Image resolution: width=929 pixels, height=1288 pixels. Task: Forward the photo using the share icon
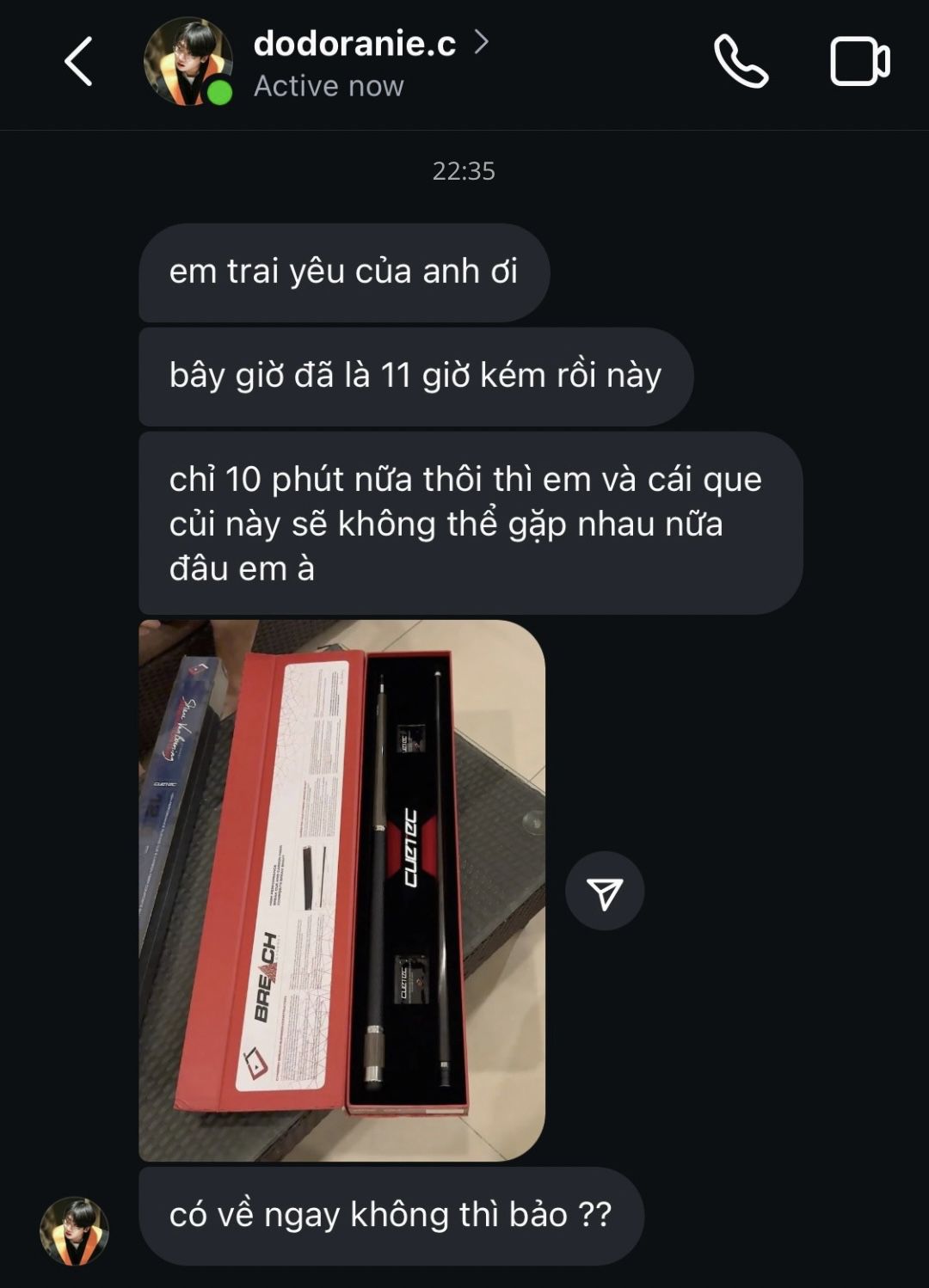coord(605,891)
